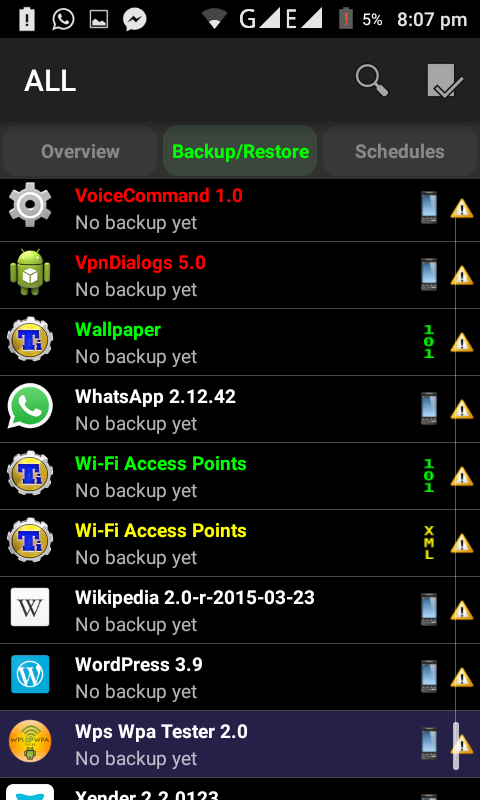The width and height of the screenshot is (480, 800).
Task: Open the WordPress 3.9 entry
Action: (240, 677)
